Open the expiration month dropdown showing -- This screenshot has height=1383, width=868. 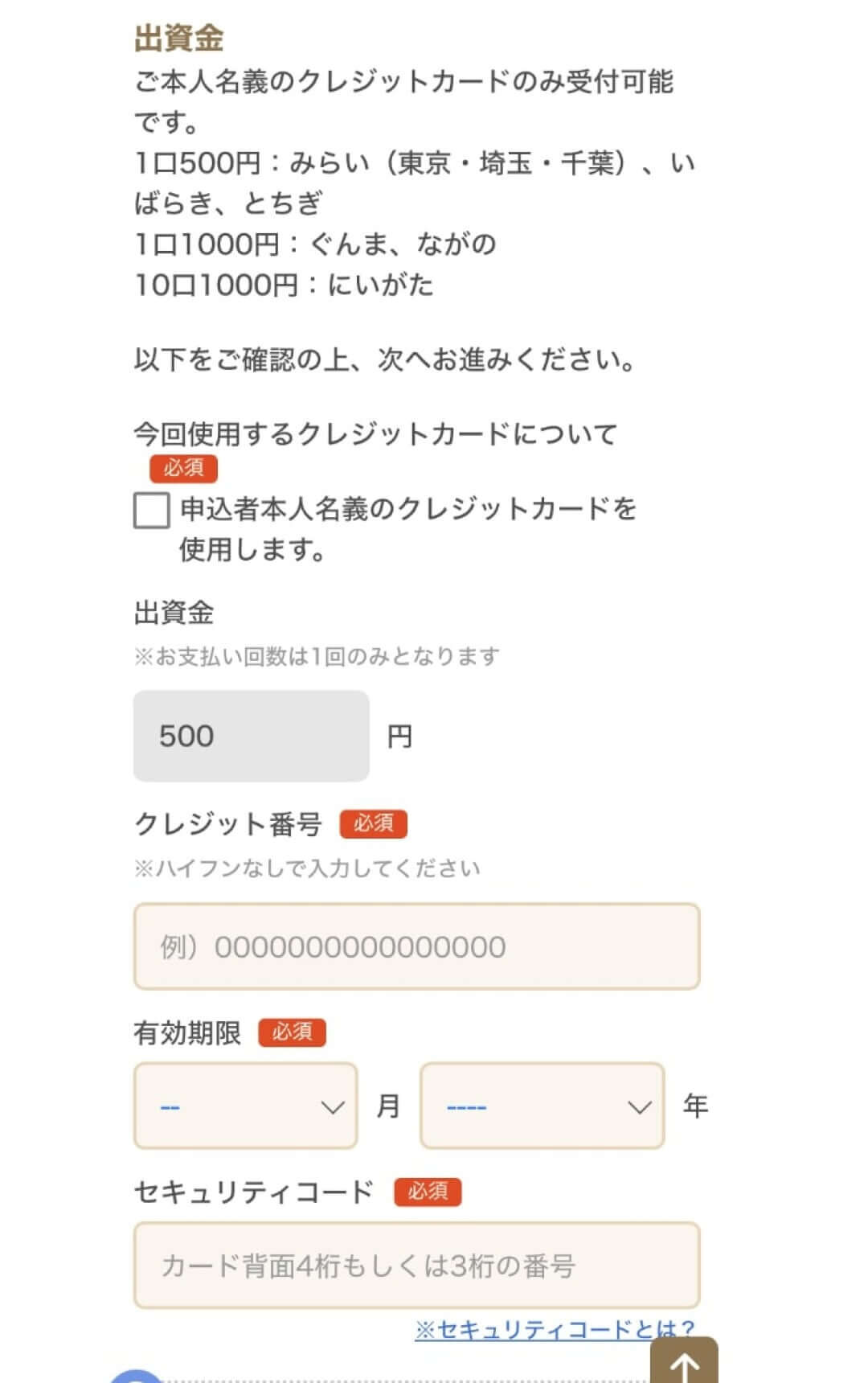(244, 1106)
